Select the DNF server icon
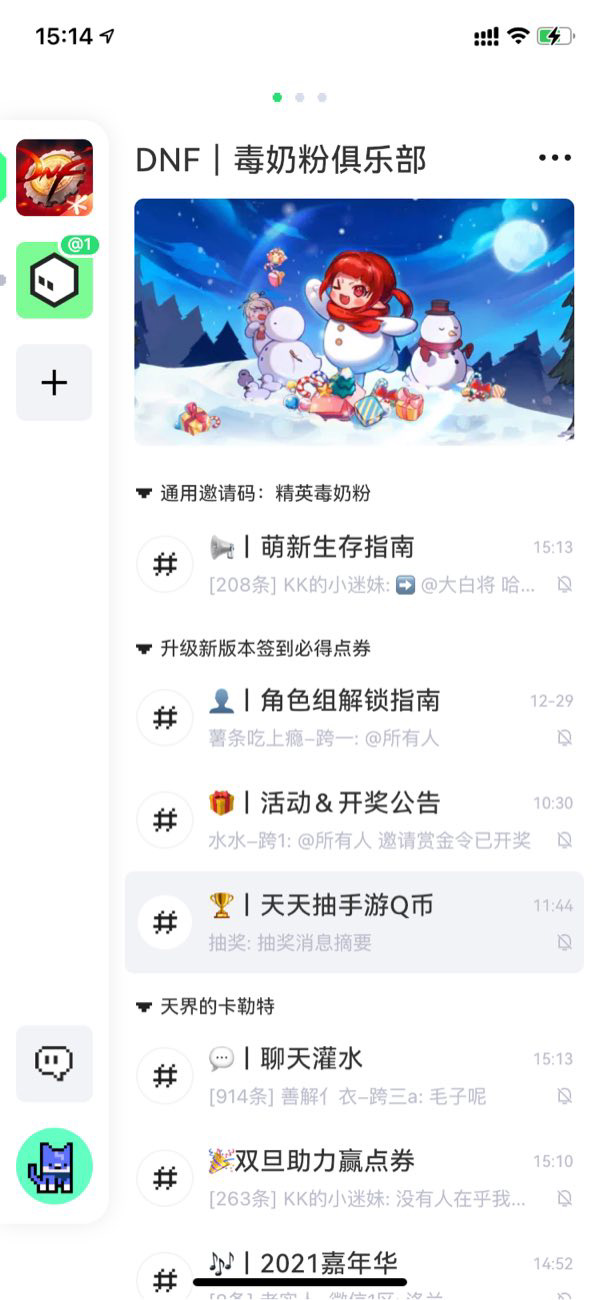601x1300 pixels. point(54,178)
